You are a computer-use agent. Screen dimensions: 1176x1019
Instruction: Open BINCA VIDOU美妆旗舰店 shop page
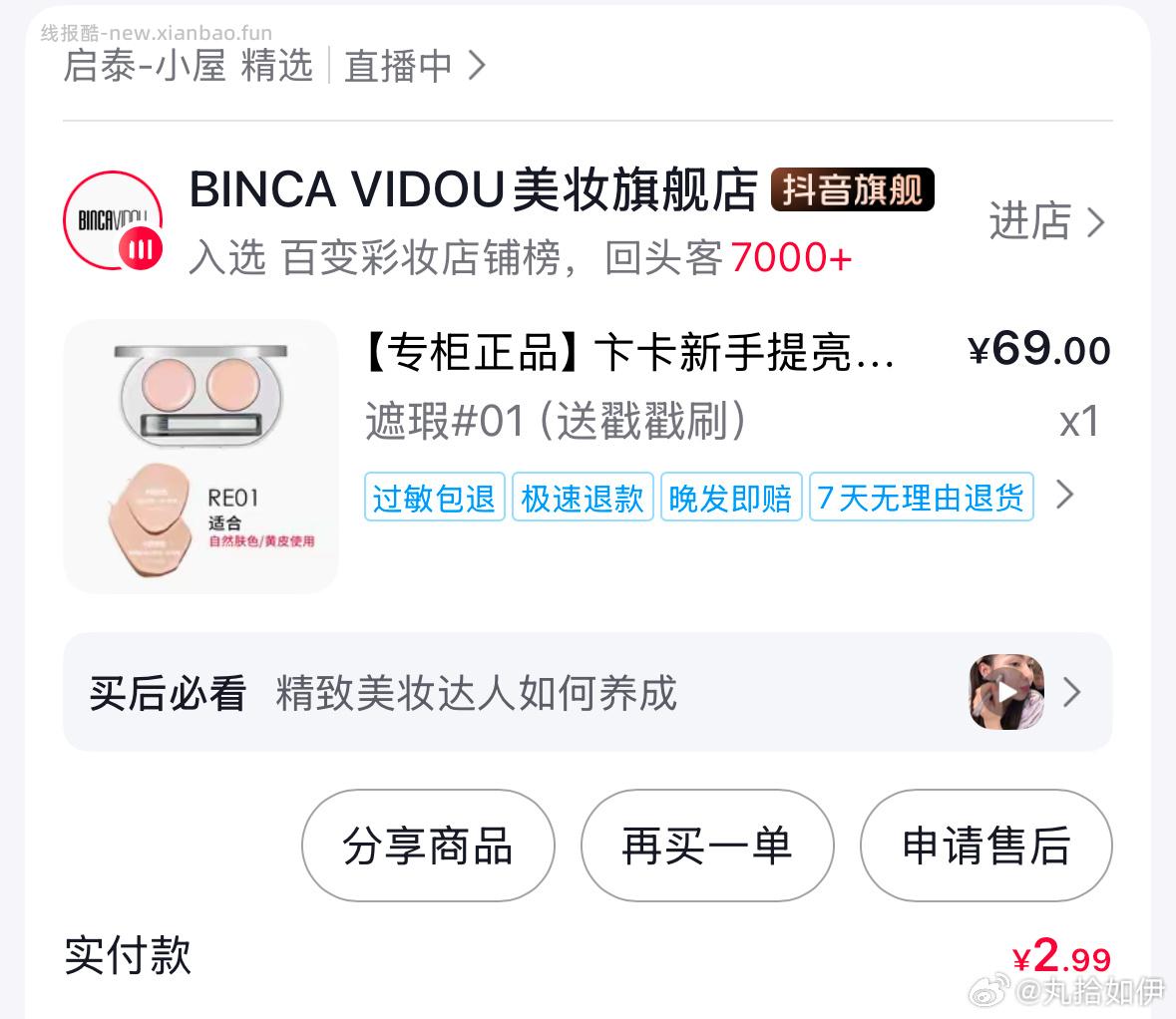473,190
